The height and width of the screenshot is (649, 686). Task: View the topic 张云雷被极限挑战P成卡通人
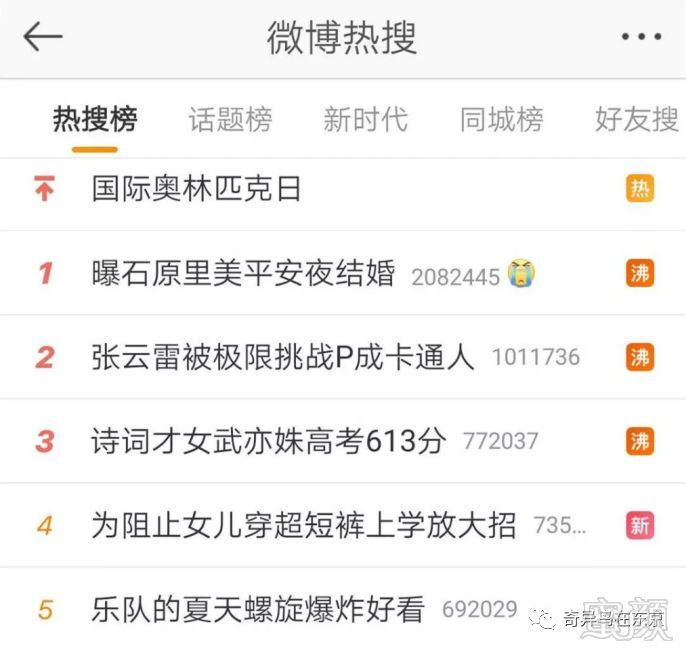coord(282,357)
